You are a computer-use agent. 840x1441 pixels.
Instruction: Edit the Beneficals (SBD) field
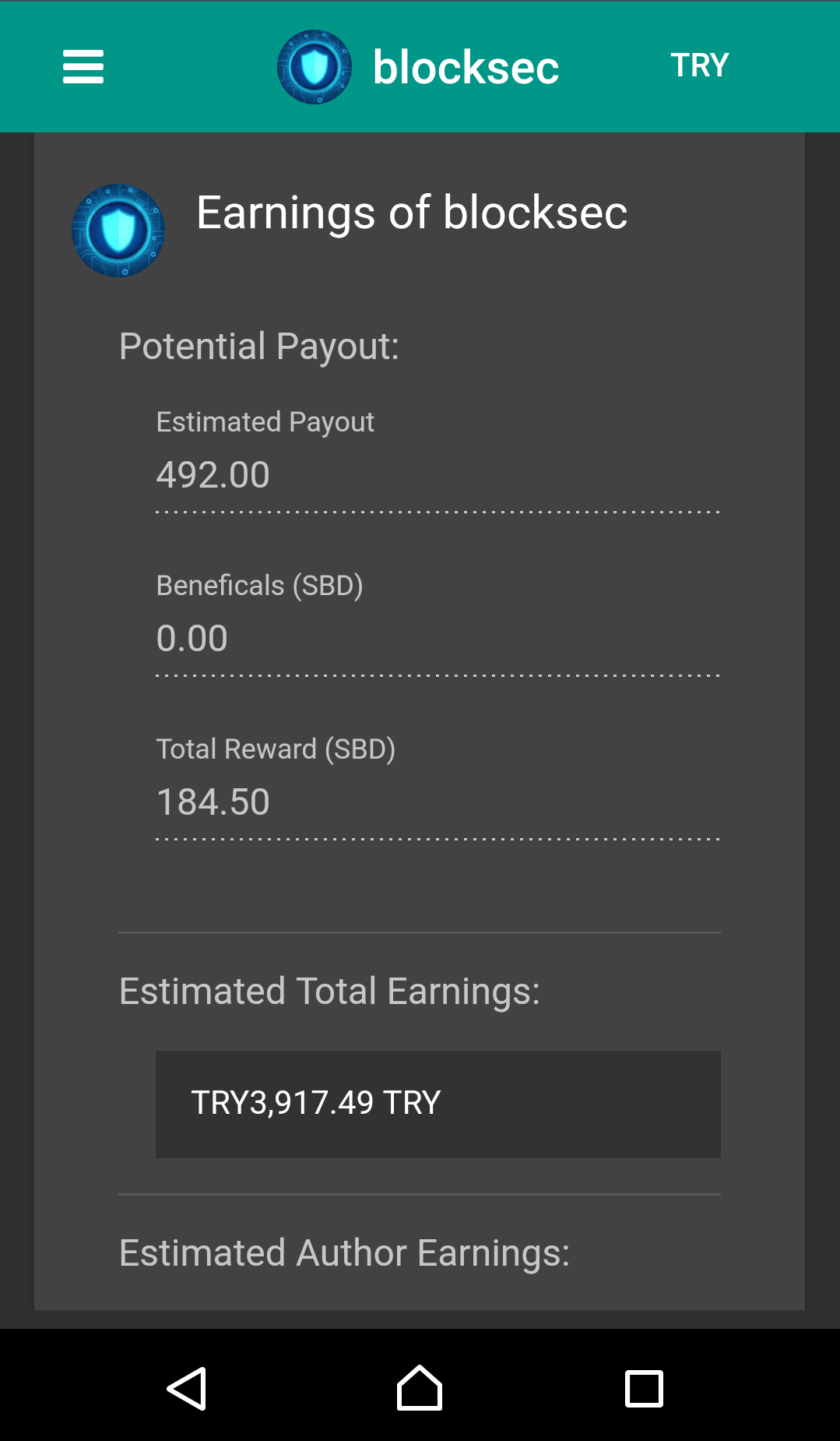[x=438, y=639]
